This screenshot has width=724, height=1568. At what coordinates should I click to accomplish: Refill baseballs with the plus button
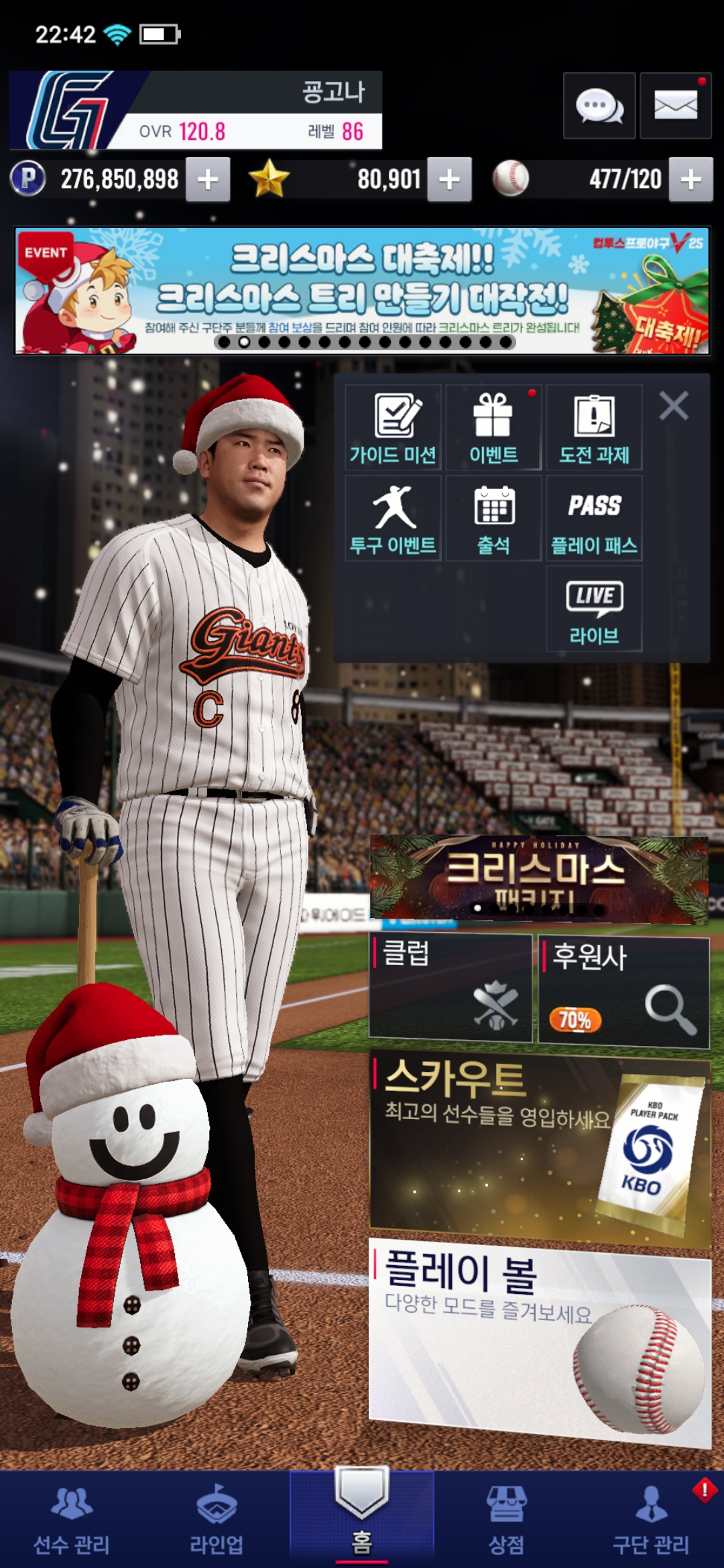690,180
